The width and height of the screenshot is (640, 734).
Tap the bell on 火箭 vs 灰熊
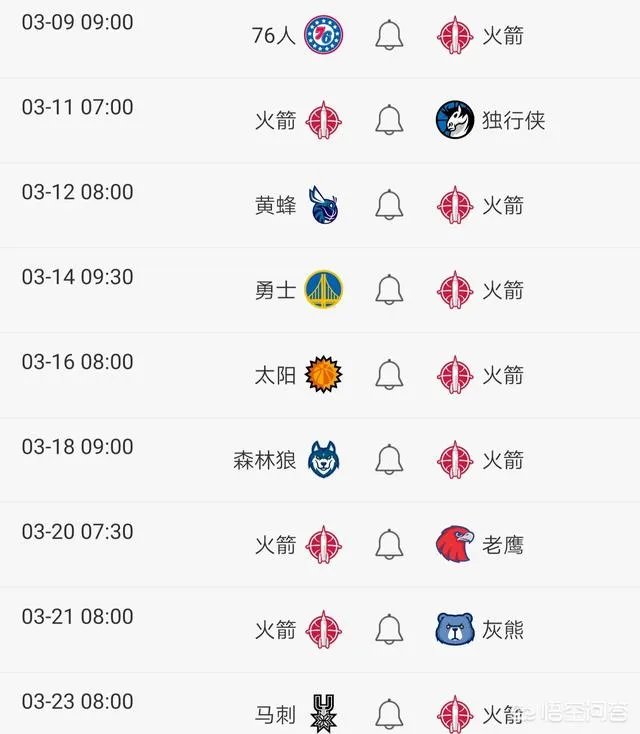tap(389, 630)
